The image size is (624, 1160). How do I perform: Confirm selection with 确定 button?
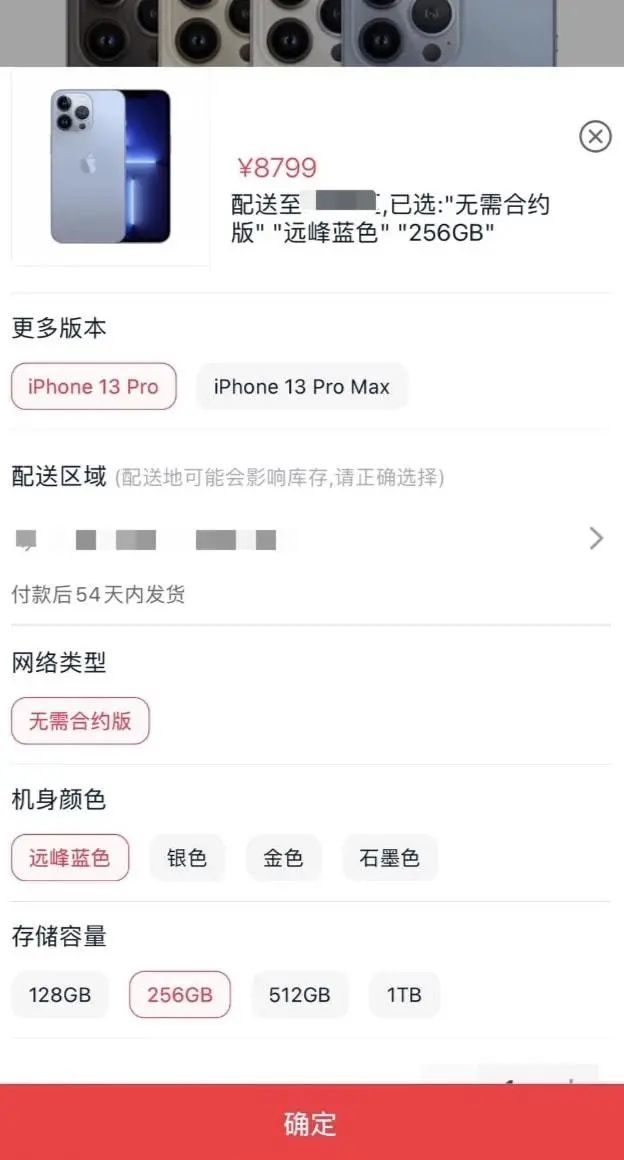pos(311,1123)
